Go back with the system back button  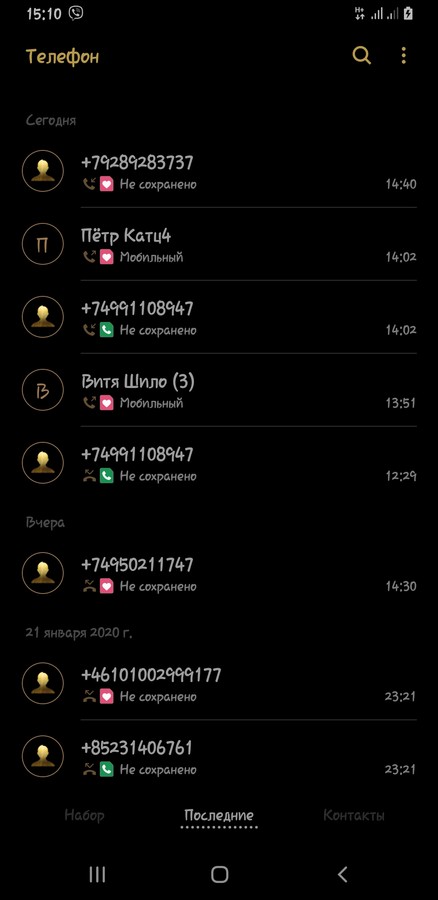tap(342, 874)
